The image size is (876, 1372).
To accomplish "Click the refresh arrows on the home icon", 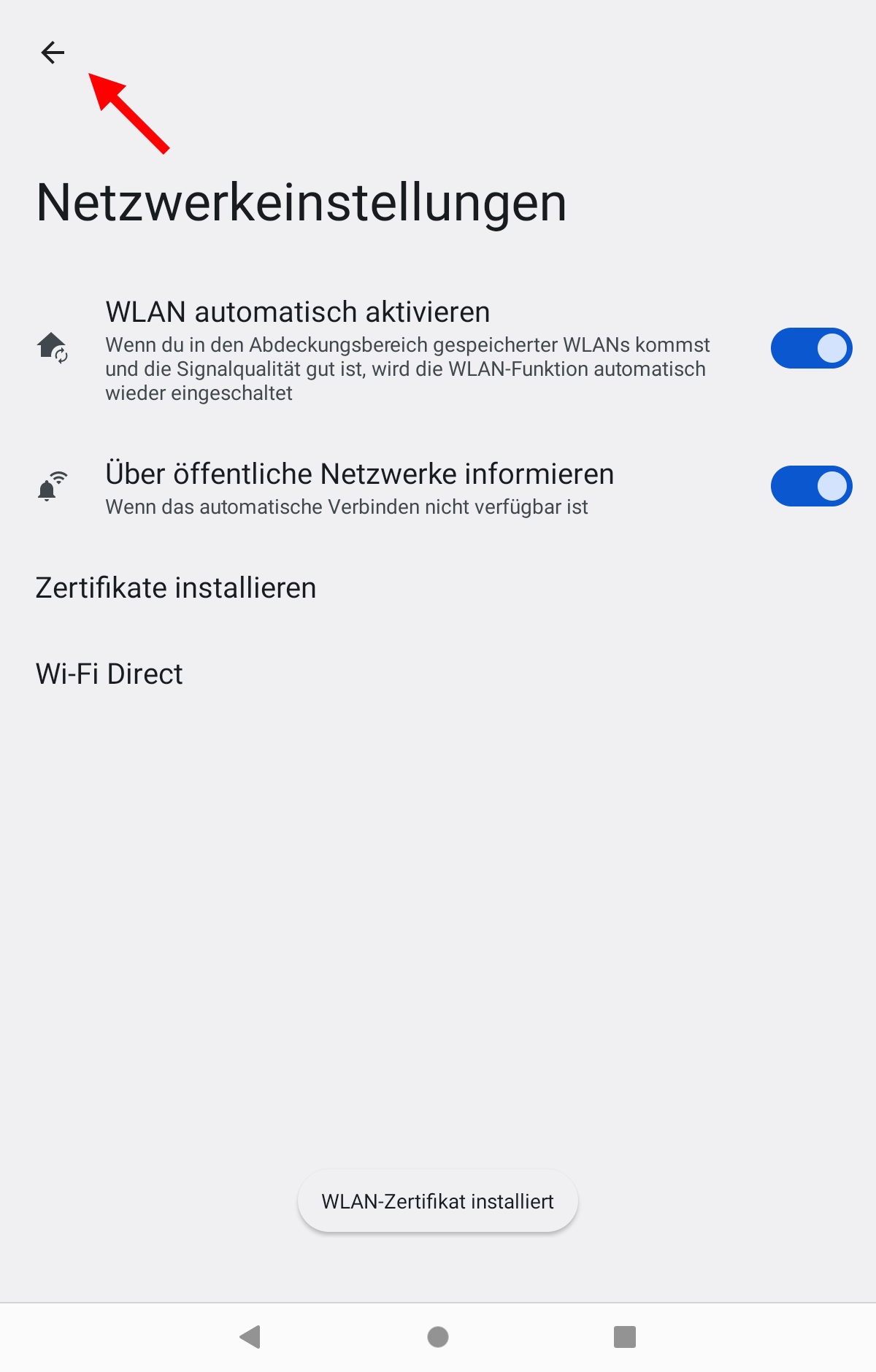I will 61,357.
